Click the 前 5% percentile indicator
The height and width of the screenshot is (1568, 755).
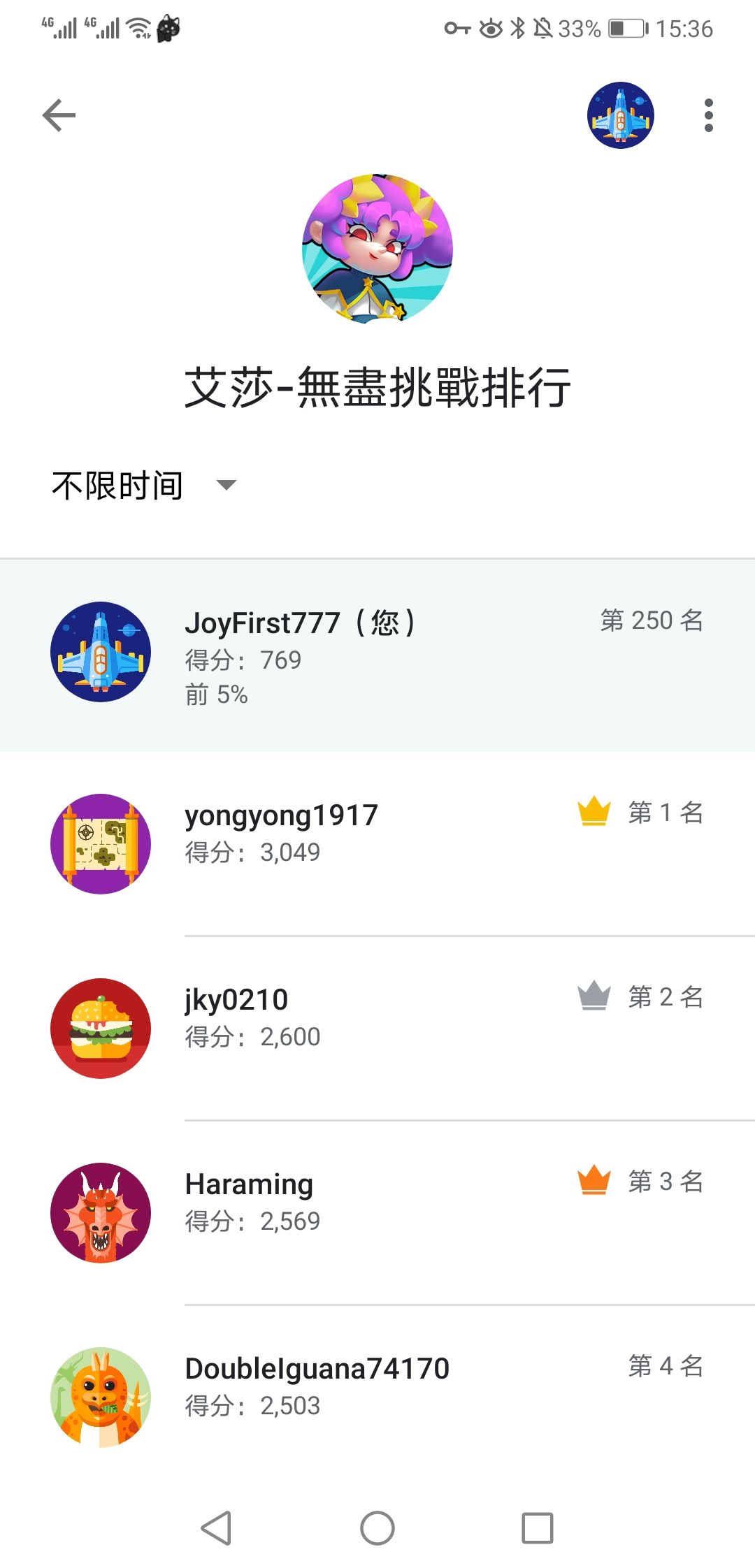tap(217, 695)
